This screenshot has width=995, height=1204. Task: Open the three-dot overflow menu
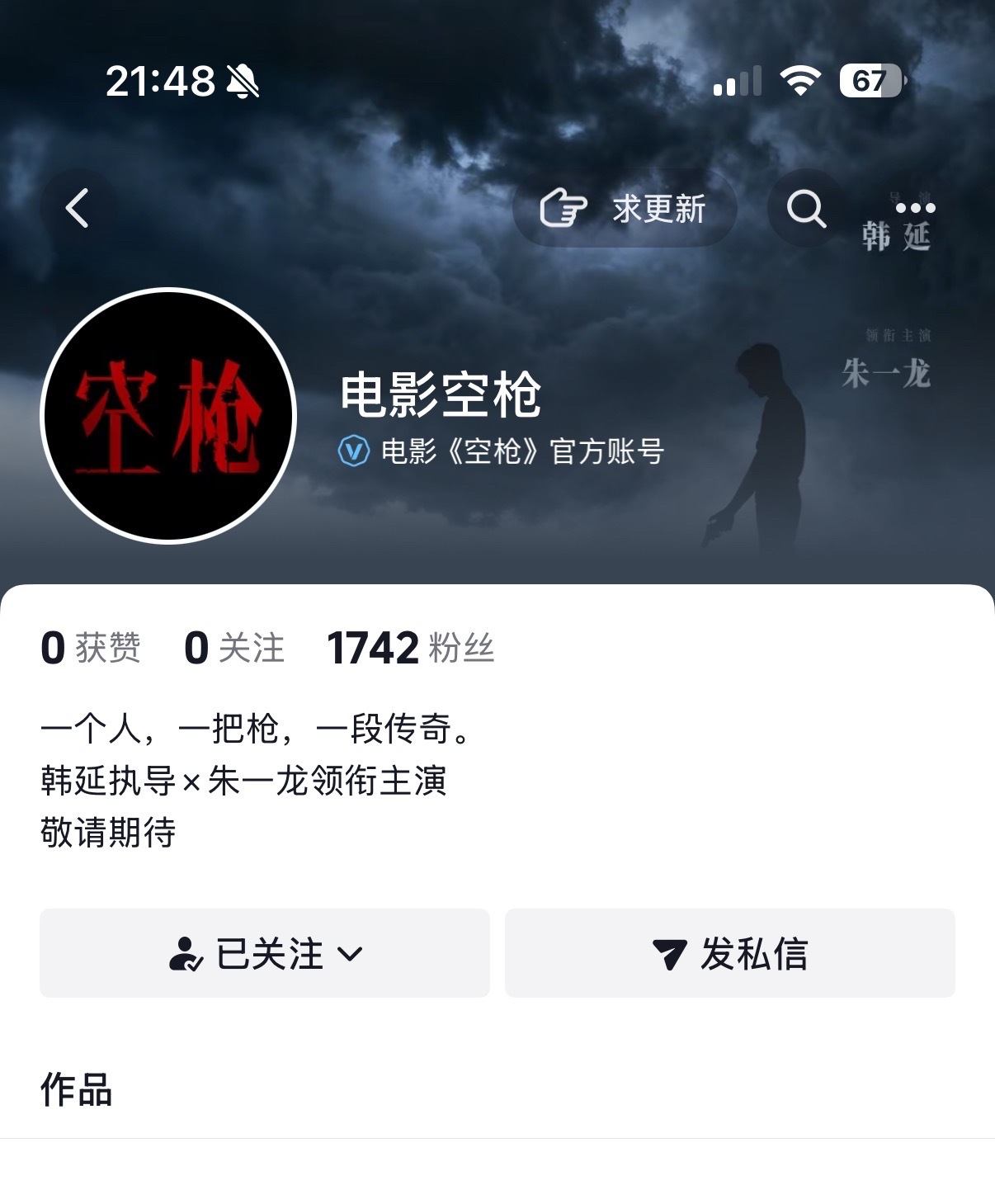point(915,208)
